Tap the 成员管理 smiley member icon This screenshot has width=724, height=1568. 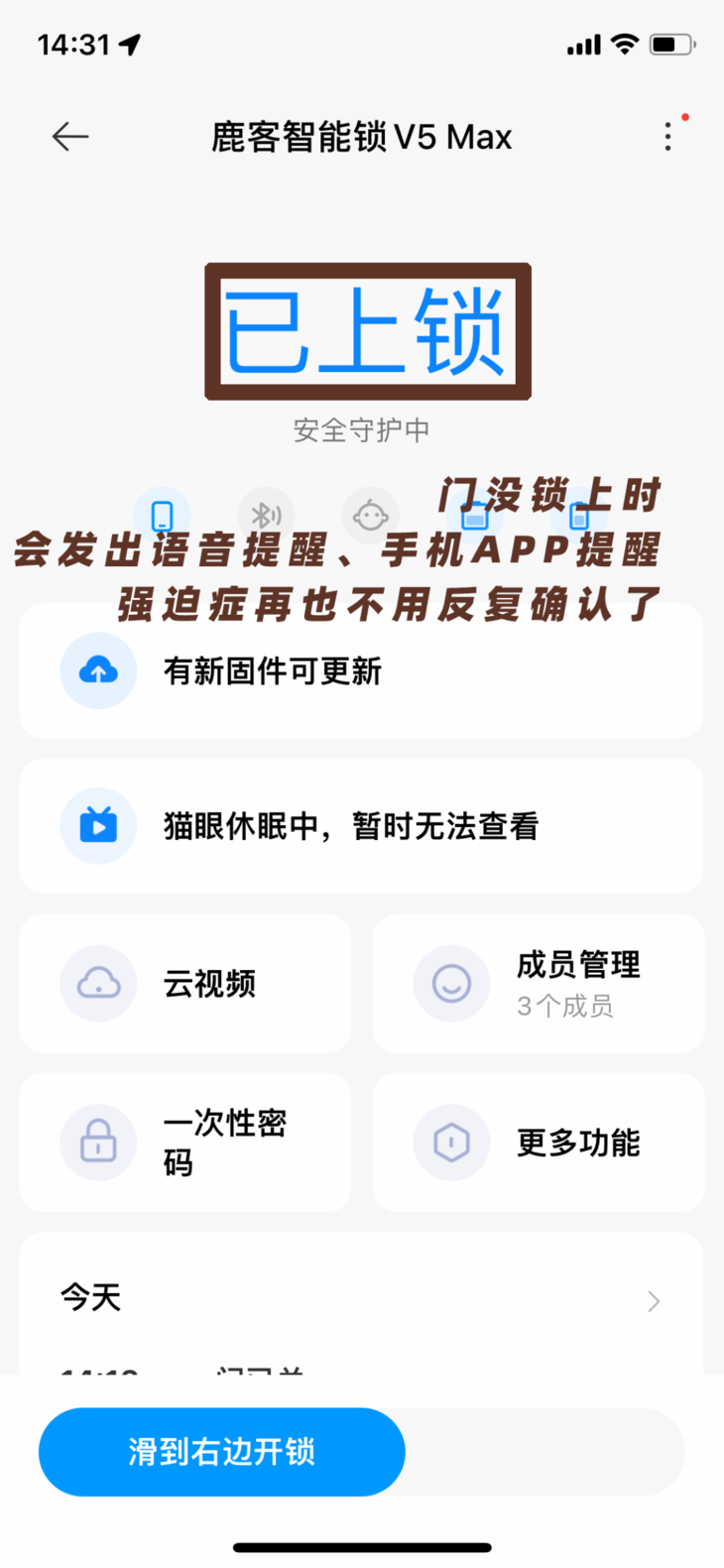click(451, 983)
